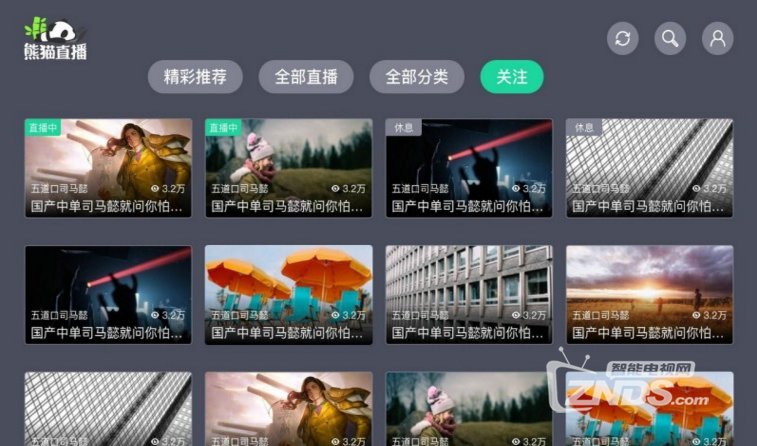Open the 直播中 stream with the yellow-coat character
The height and width of the screenshot is (446, 757).
pos(108,168)
